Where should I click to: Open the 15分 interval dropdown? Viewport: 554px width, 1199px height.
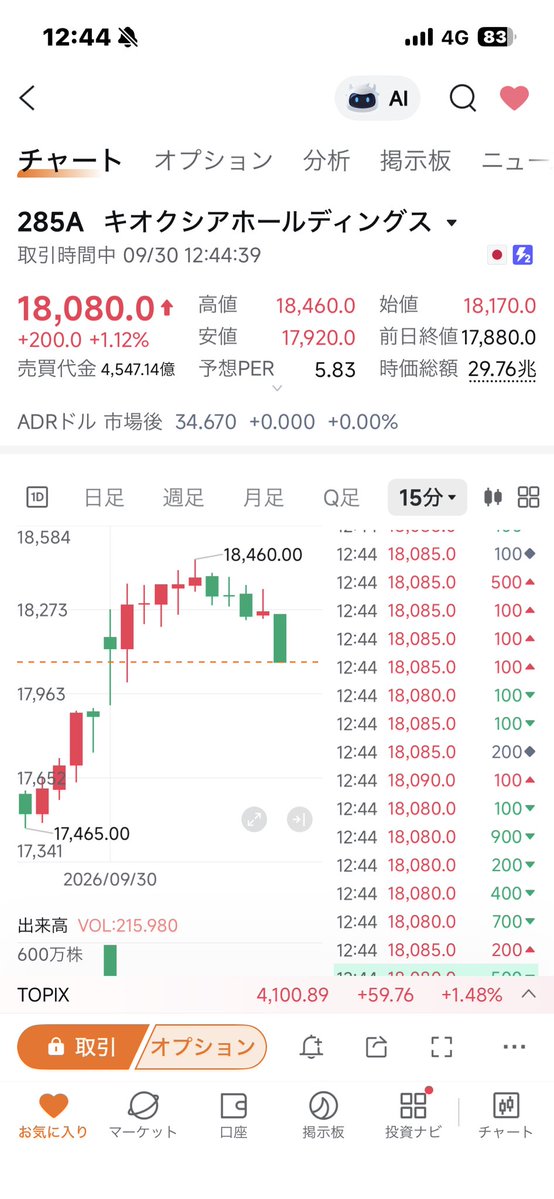pyautogui.click(x=427, y=497)
